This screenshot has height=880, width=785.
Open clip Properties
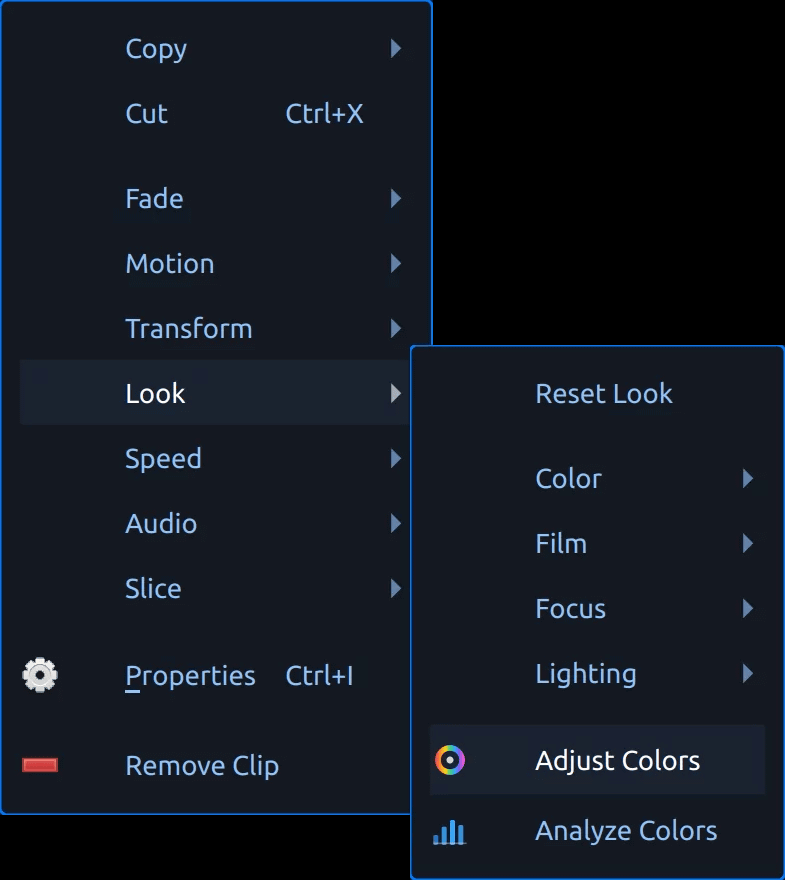coord(215,676)
